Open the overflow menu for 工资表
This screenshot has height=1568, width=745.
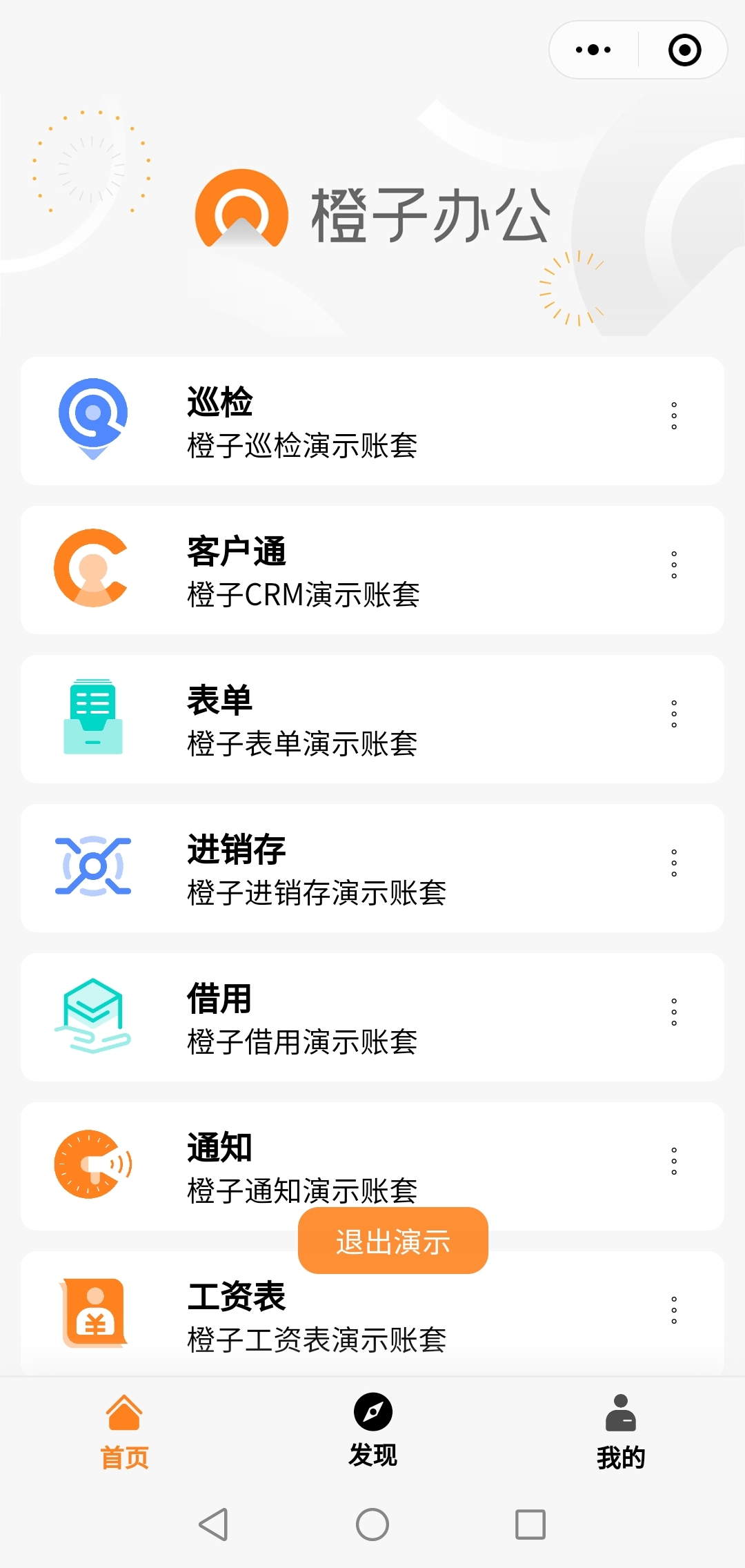674,1311
